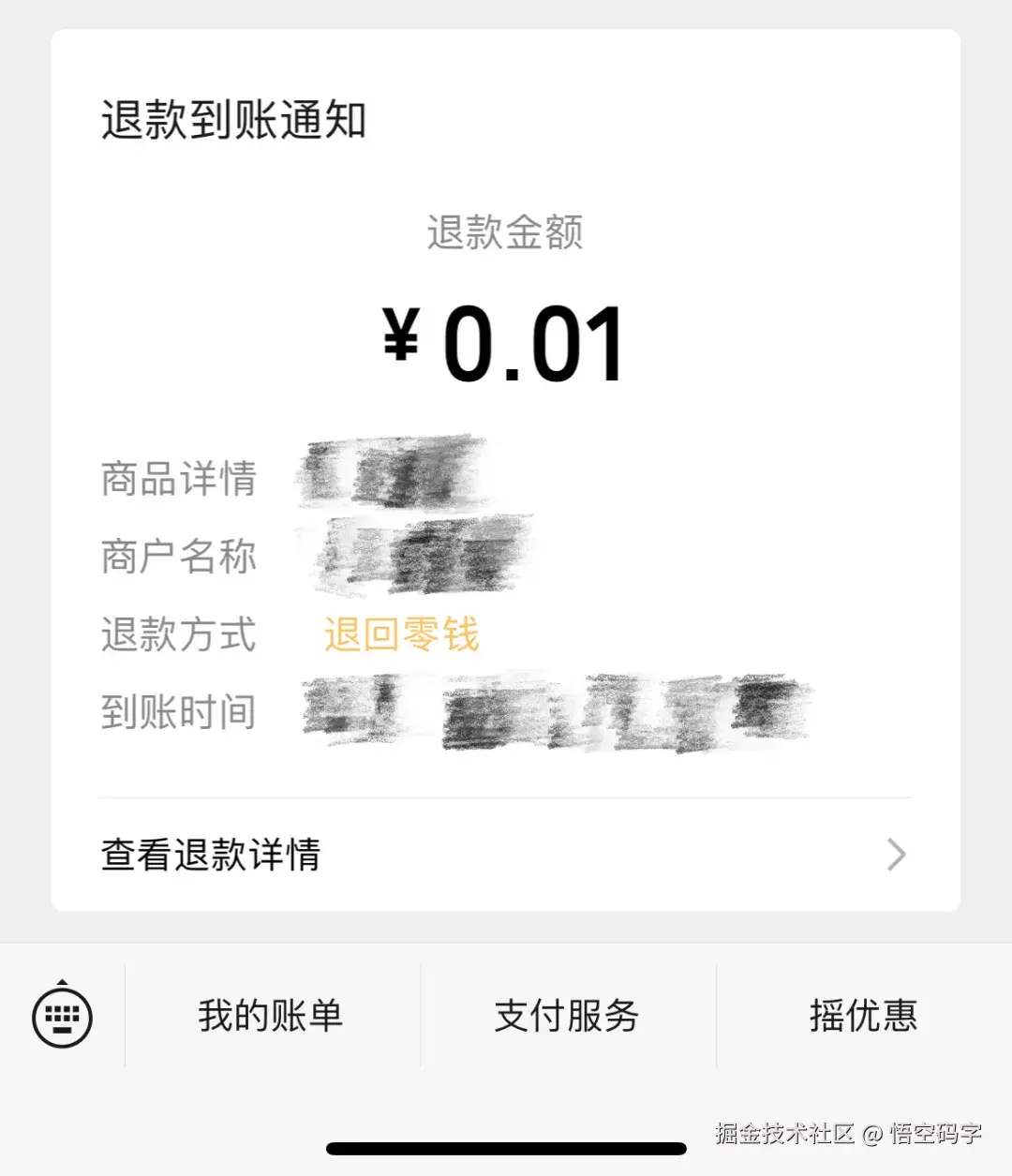Screen dimensions: 1012x1176
Task: Open the chevron beside 查看退款详情
Action: [898, 854]
